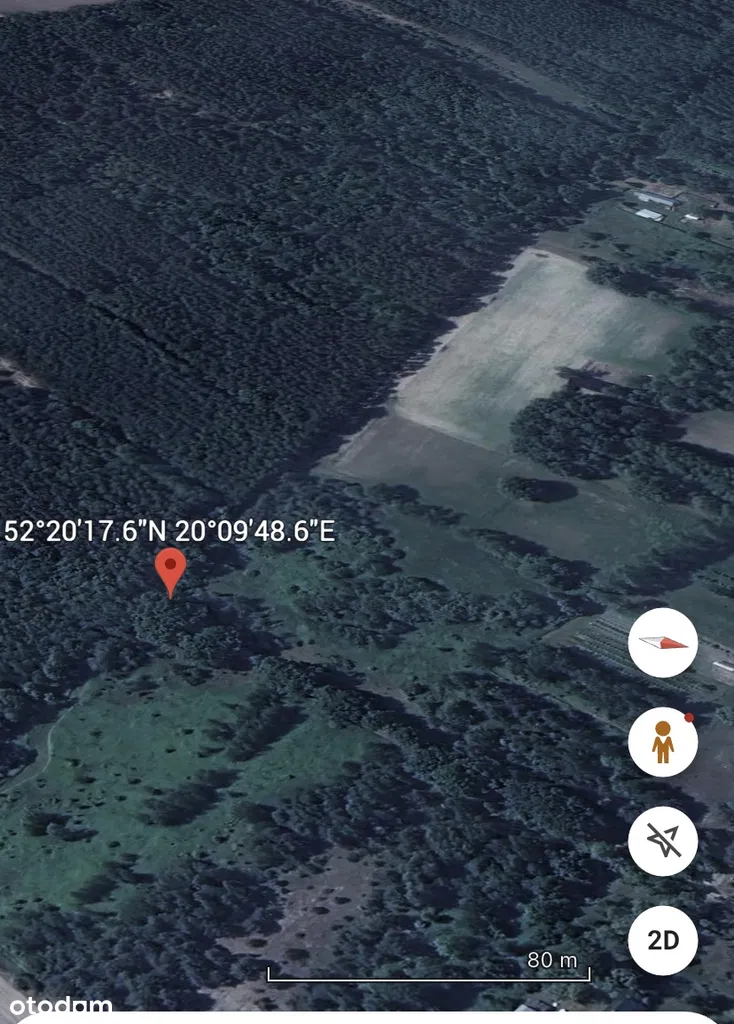Tap the compass to reset north
Screen dimensions: 734x1024
pos(663,643)
